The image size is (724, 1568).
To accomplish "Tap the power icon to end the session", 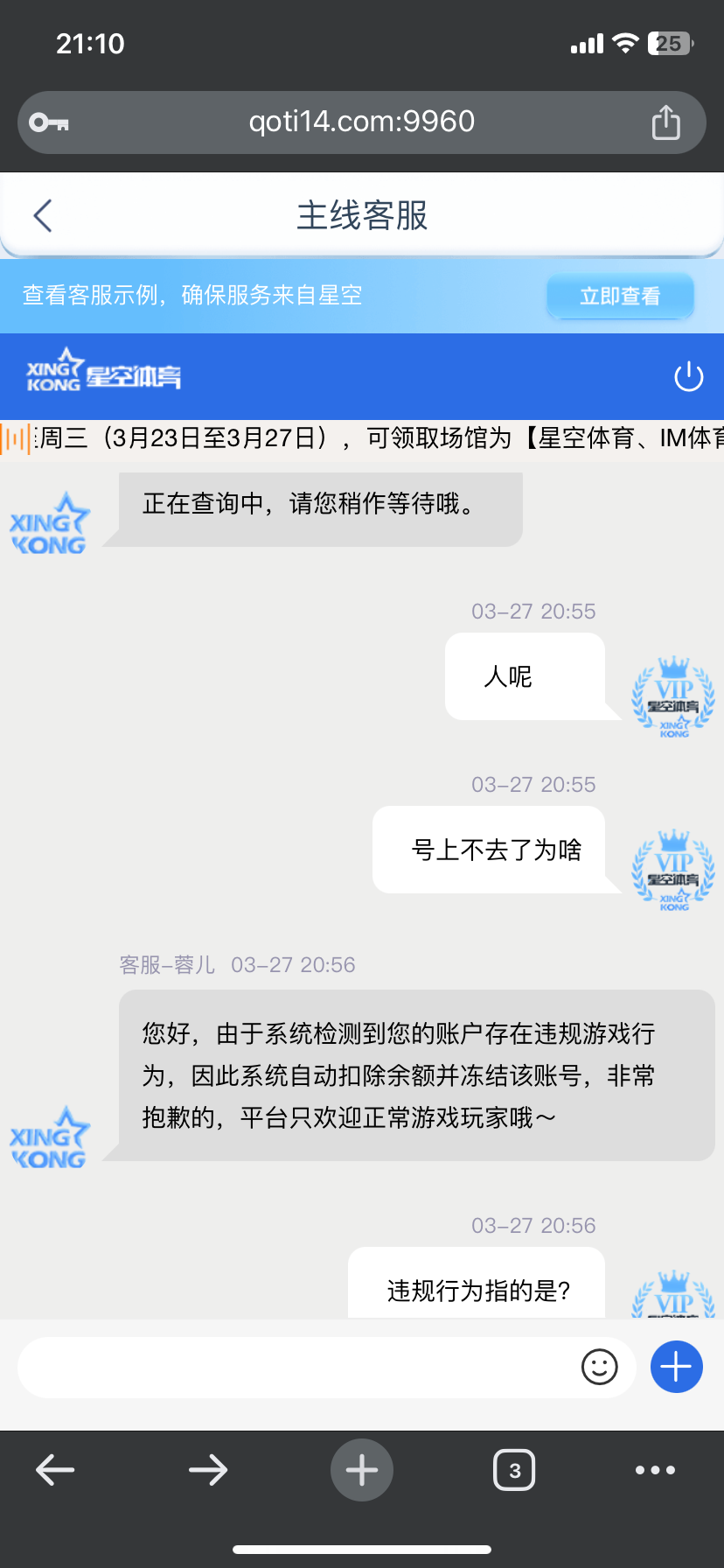I will tap(688, 377).
